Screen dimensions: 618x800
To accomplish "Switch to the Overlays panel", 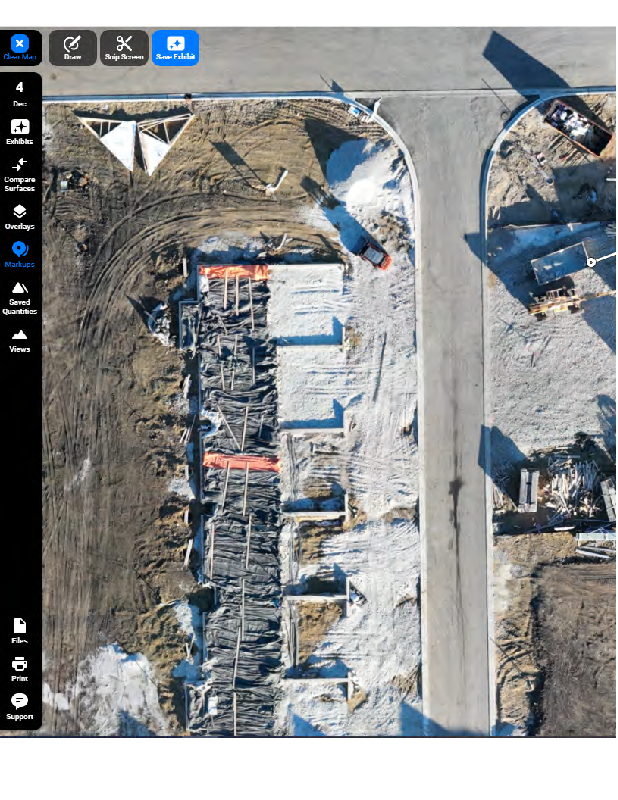I will (x=20, y=216).
